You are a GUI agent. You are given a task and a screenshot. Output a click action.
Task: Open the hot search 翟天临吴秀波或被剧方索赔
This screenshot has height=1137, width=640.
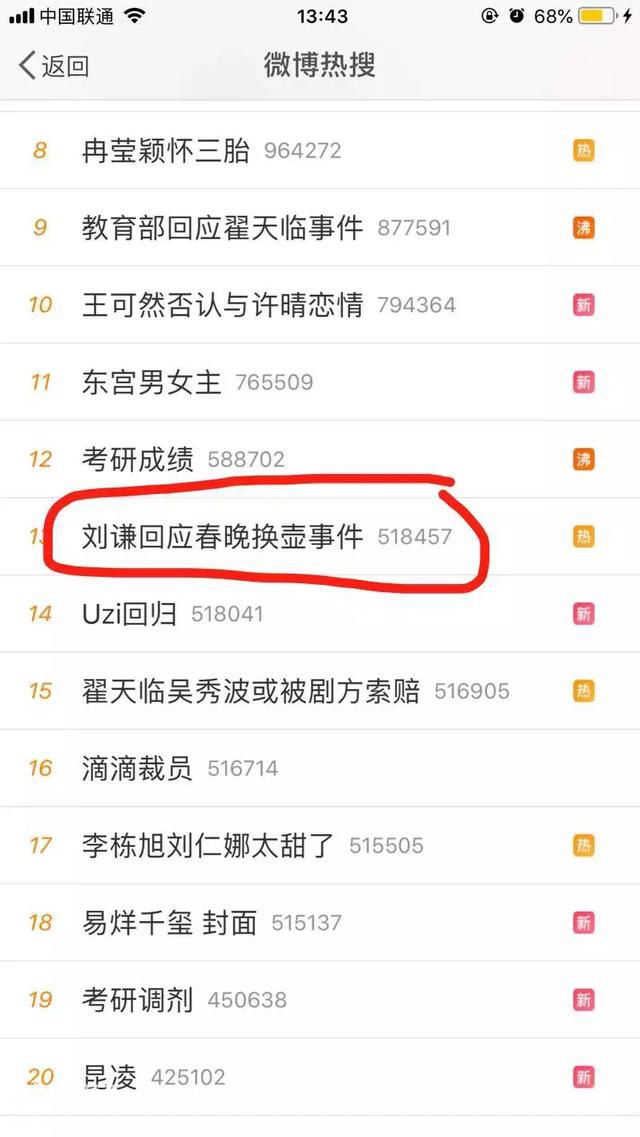(x=250, y=691)
